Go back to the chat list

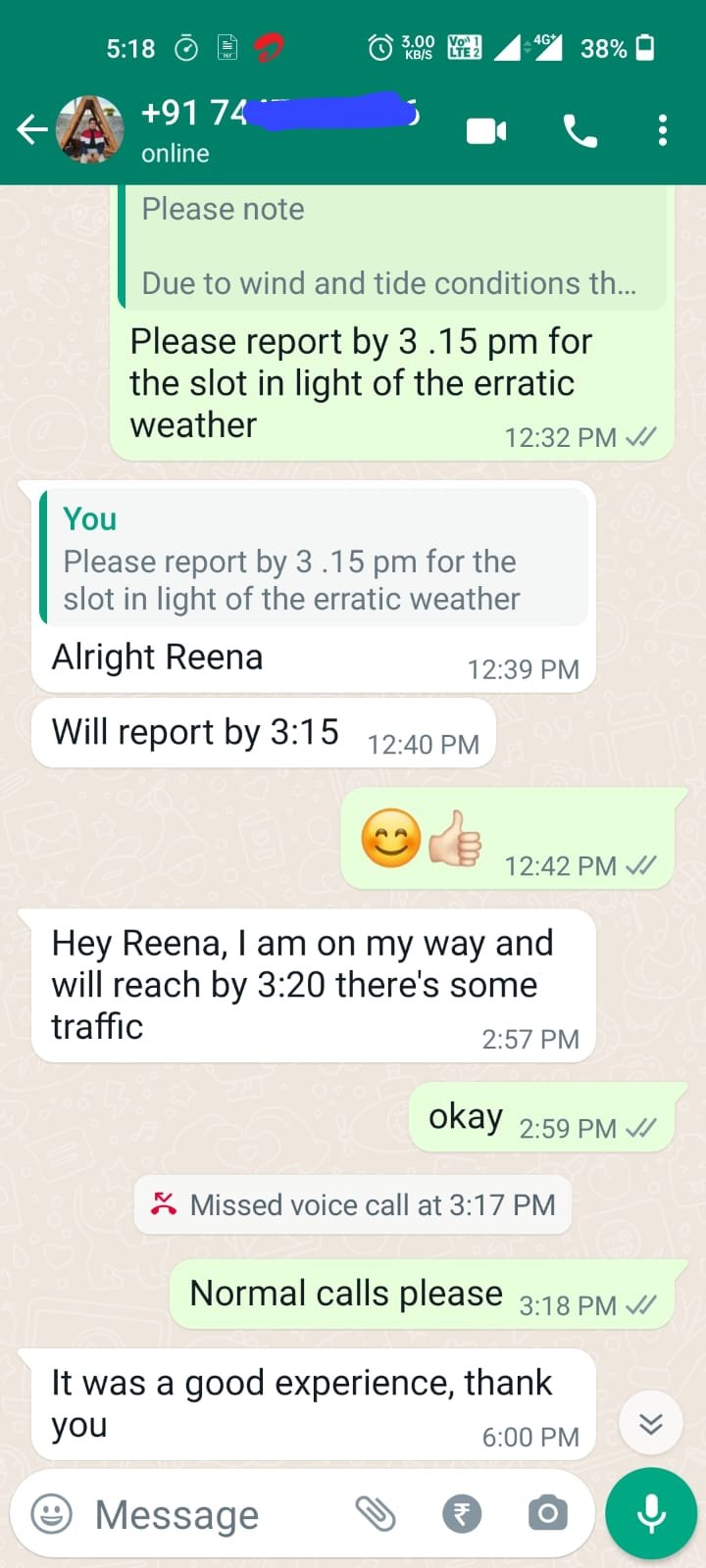[31, 129]
